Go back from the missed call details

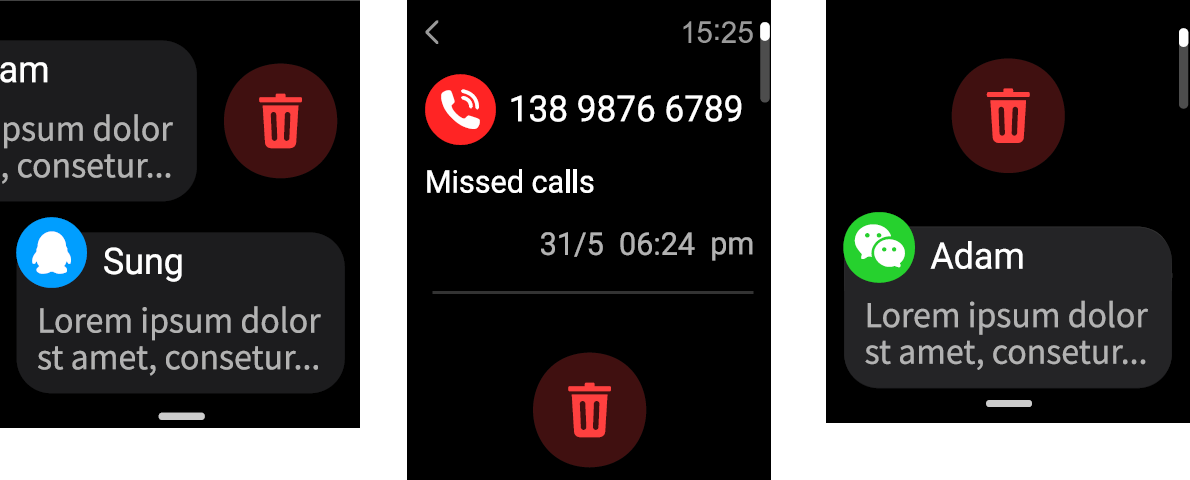[x=432, y=33]
